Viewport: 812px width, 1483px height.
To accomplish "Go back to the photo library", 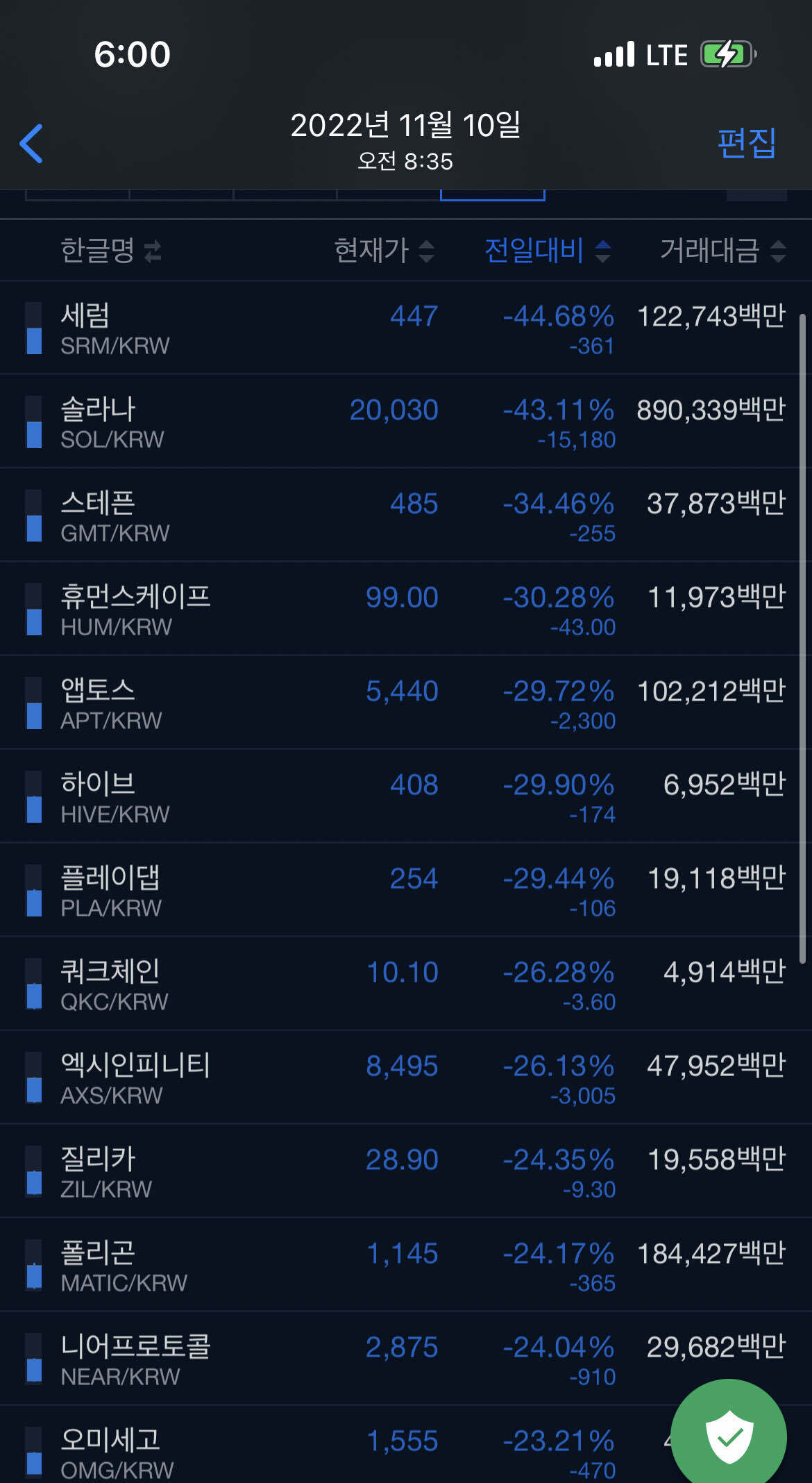I will (32, 144).
